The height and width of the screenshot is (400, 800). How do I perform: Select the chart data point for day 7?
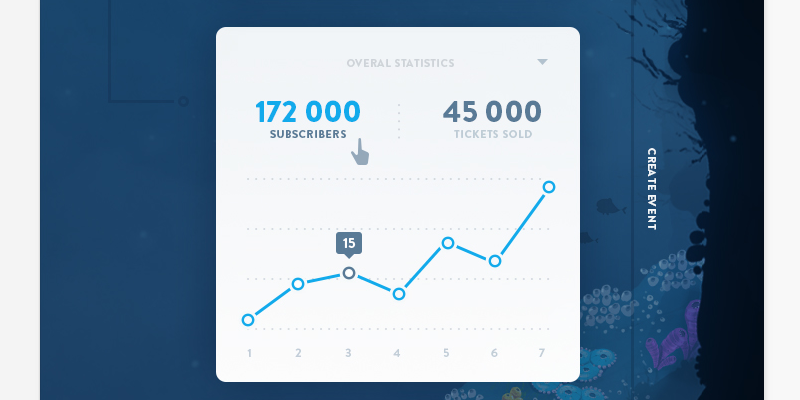click(548, 187)
